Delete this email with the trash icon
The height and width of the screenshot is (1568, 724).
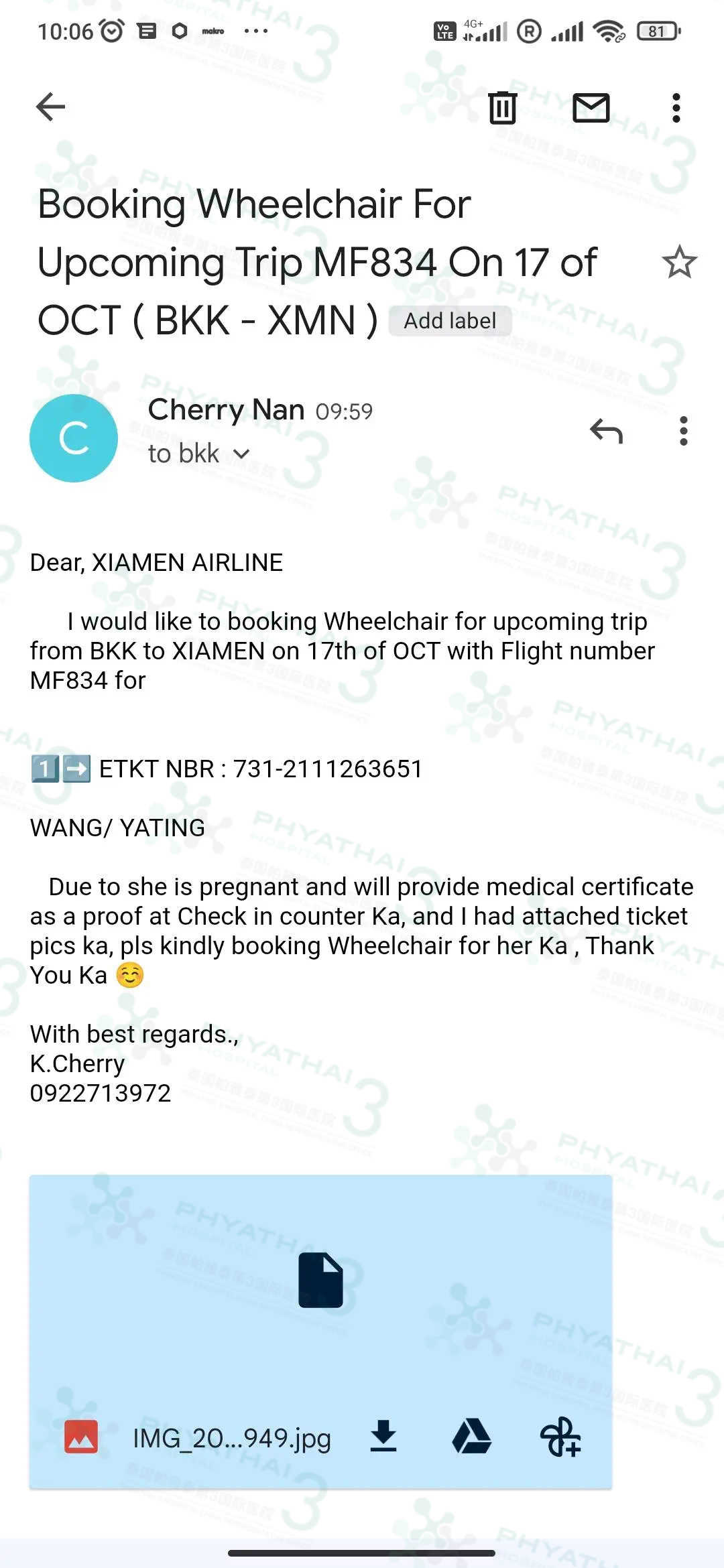(x=502, y=107)
